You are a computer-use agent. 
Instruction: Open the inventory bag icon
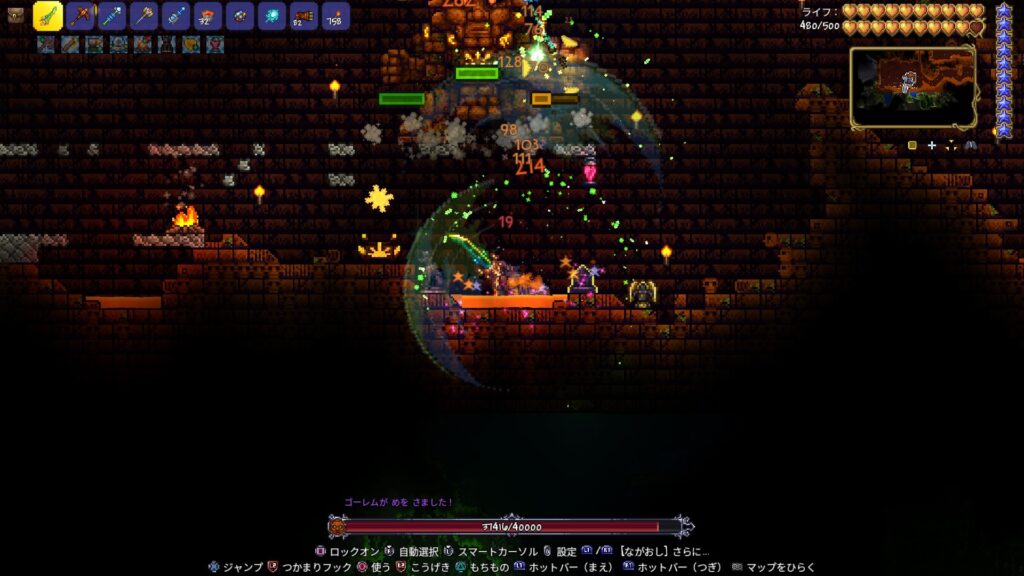coord(15,15)
